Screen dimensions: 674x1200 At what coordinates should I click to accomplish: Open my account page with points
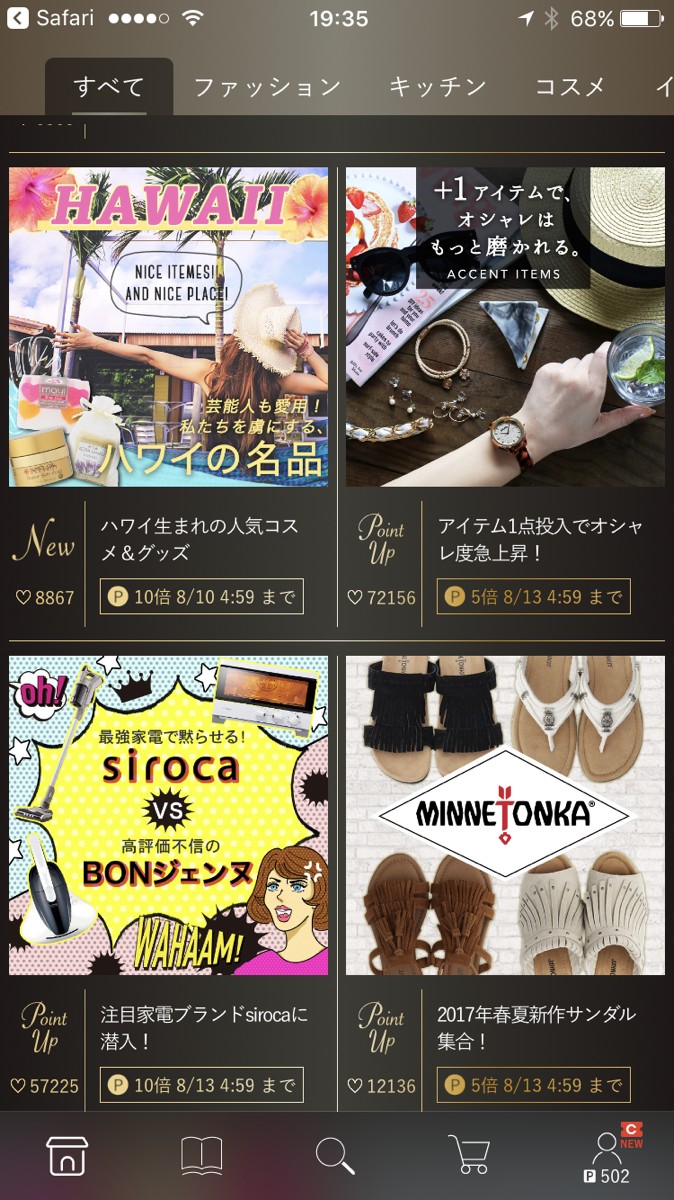[x=607, y=1157]
